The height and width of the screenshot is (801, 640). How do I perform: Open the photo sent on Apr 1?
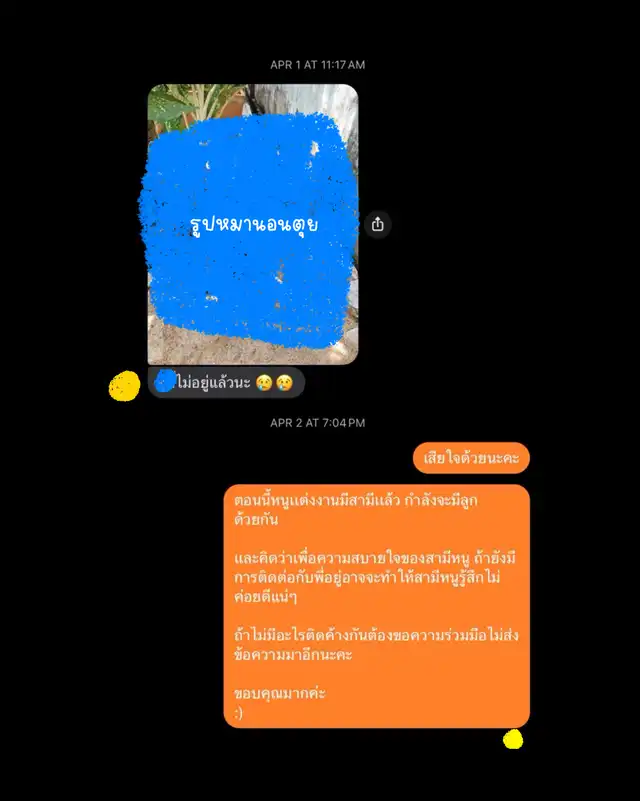click(x=253, y=224)
